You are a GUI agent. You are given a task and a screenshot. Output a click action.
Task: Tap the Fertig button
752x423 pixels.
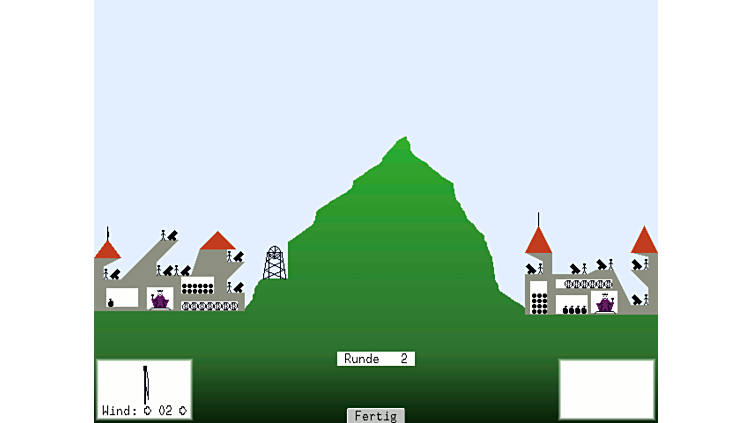376,415
